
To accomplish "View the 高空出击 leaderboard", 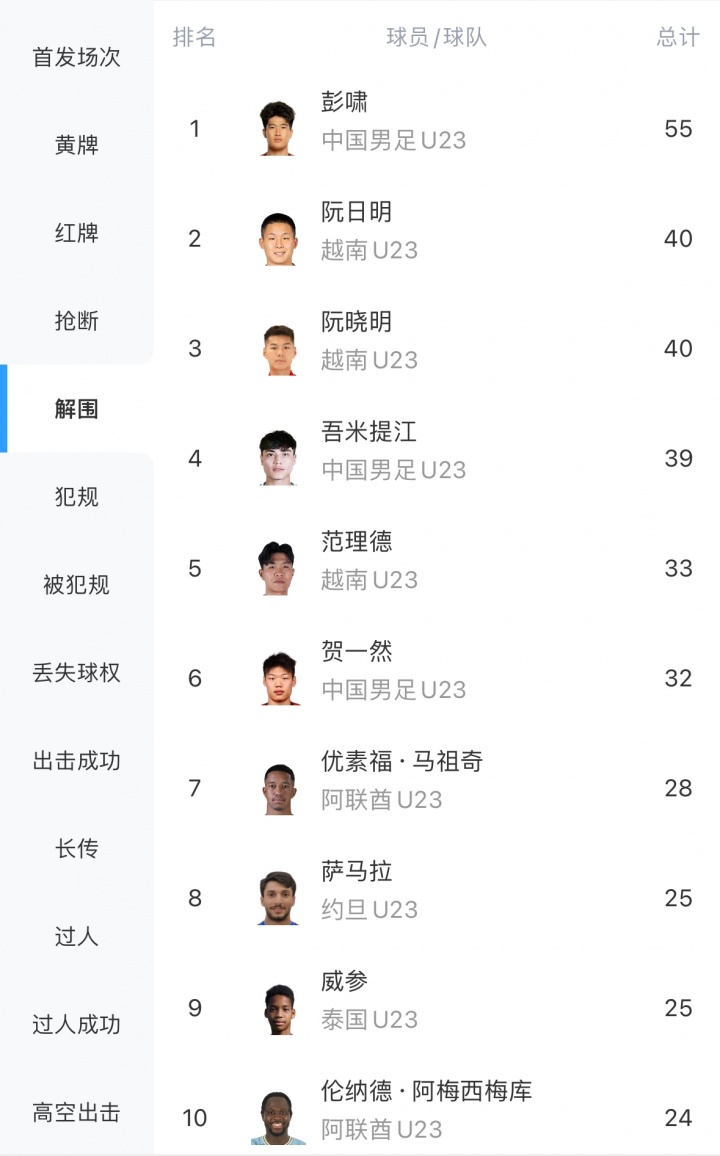I will coord(75,1113).
